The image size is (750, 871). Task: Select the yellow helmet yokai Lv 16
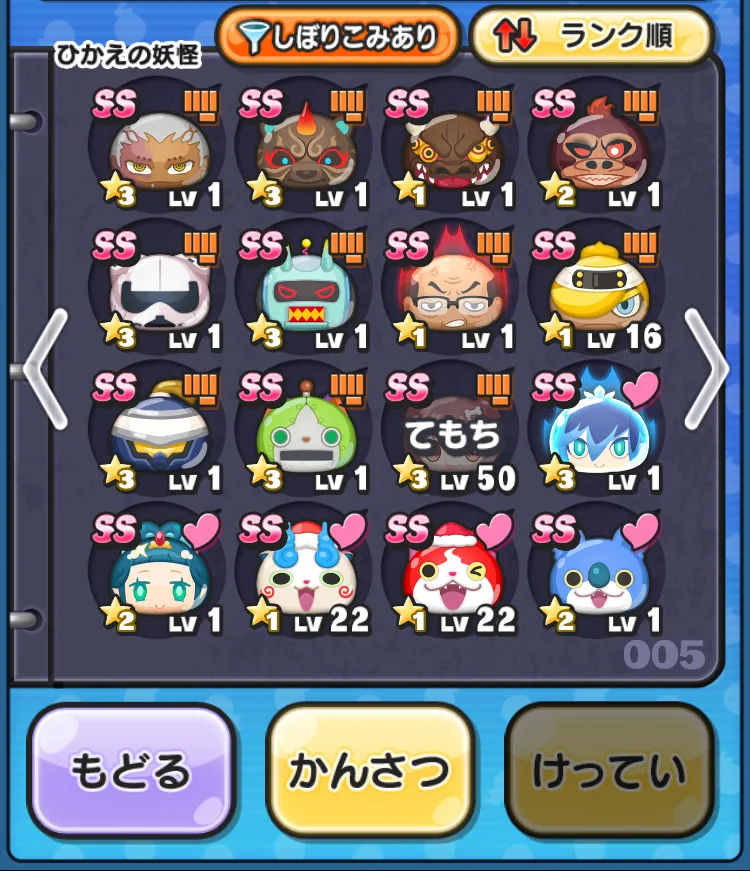click(598, 292)
